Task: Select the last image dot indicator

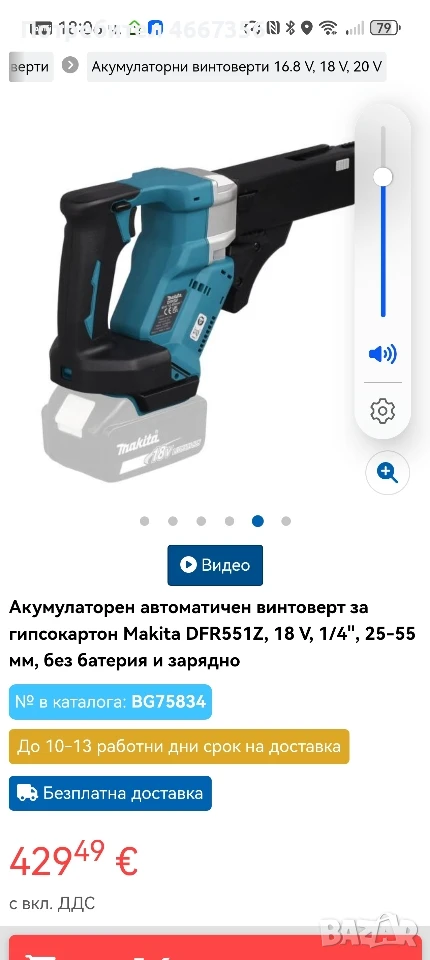Action: (286, 521)
